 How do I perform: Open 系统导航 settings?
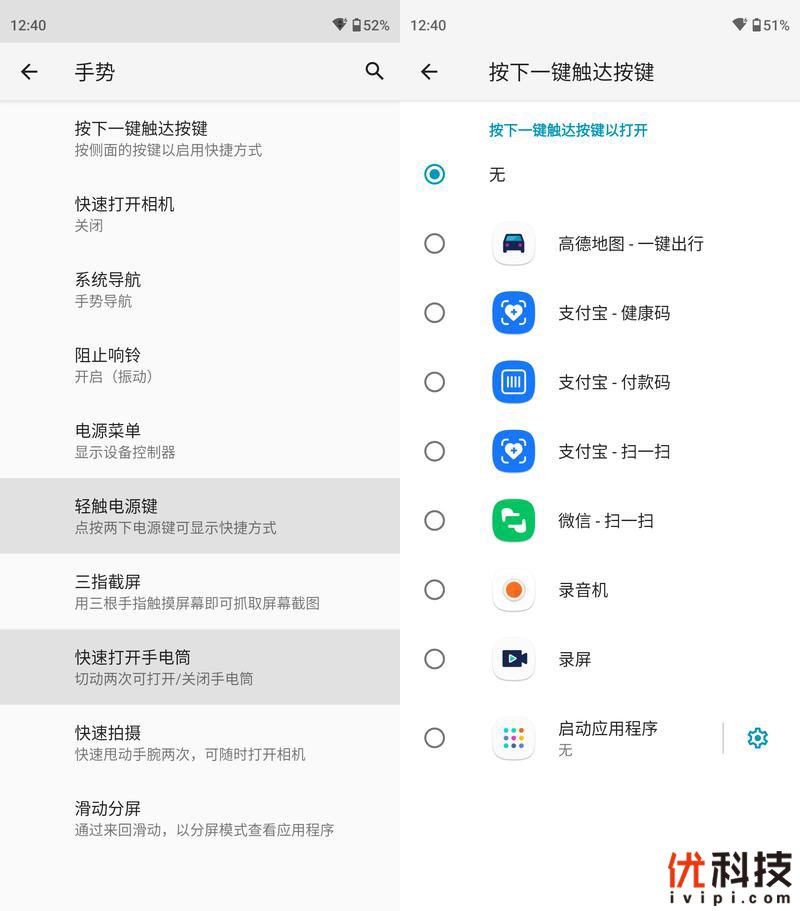point(200,290)
